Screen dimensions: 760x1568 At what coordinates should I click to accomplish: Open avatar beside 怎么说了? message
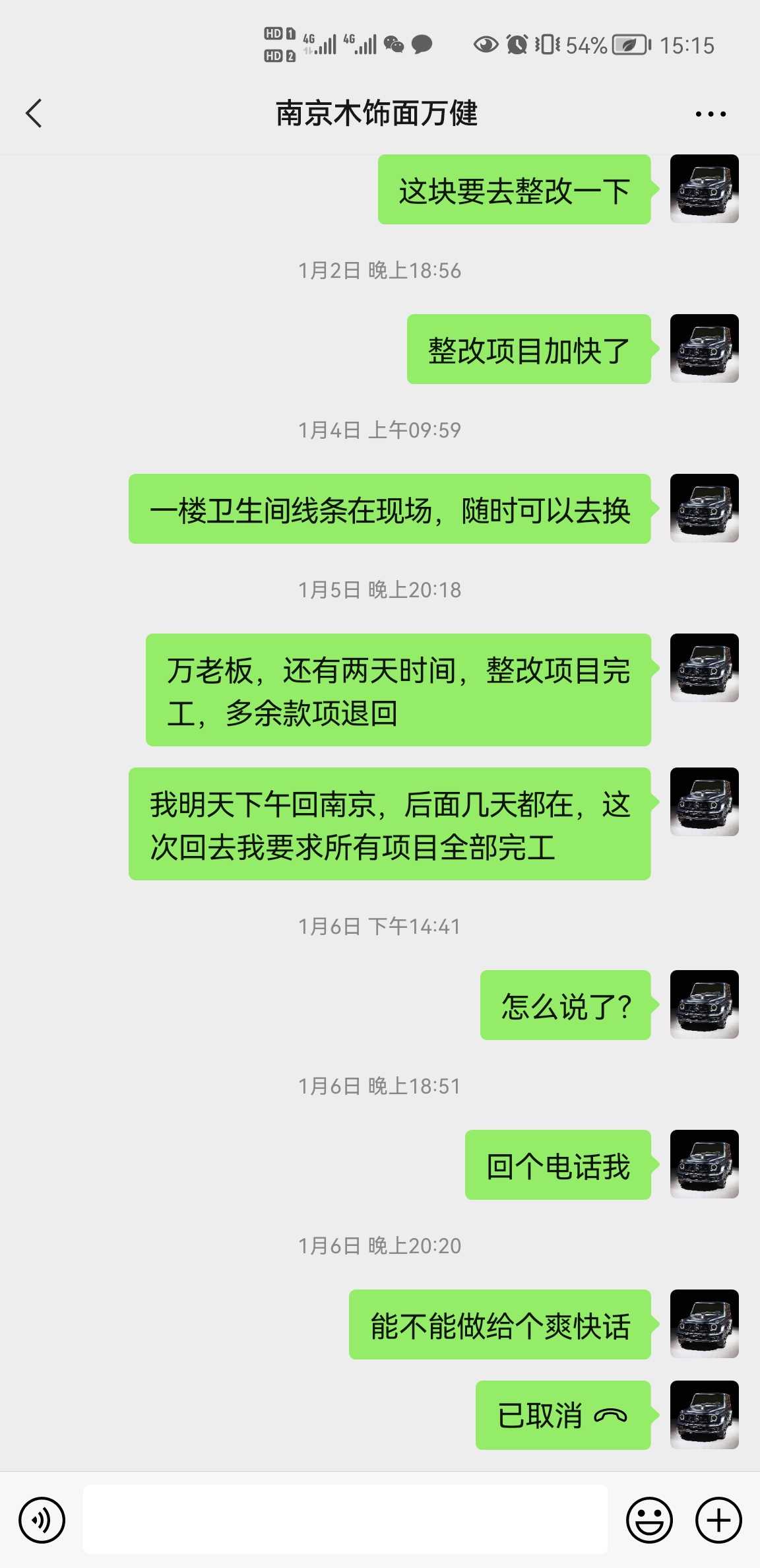click(704, 1004)
